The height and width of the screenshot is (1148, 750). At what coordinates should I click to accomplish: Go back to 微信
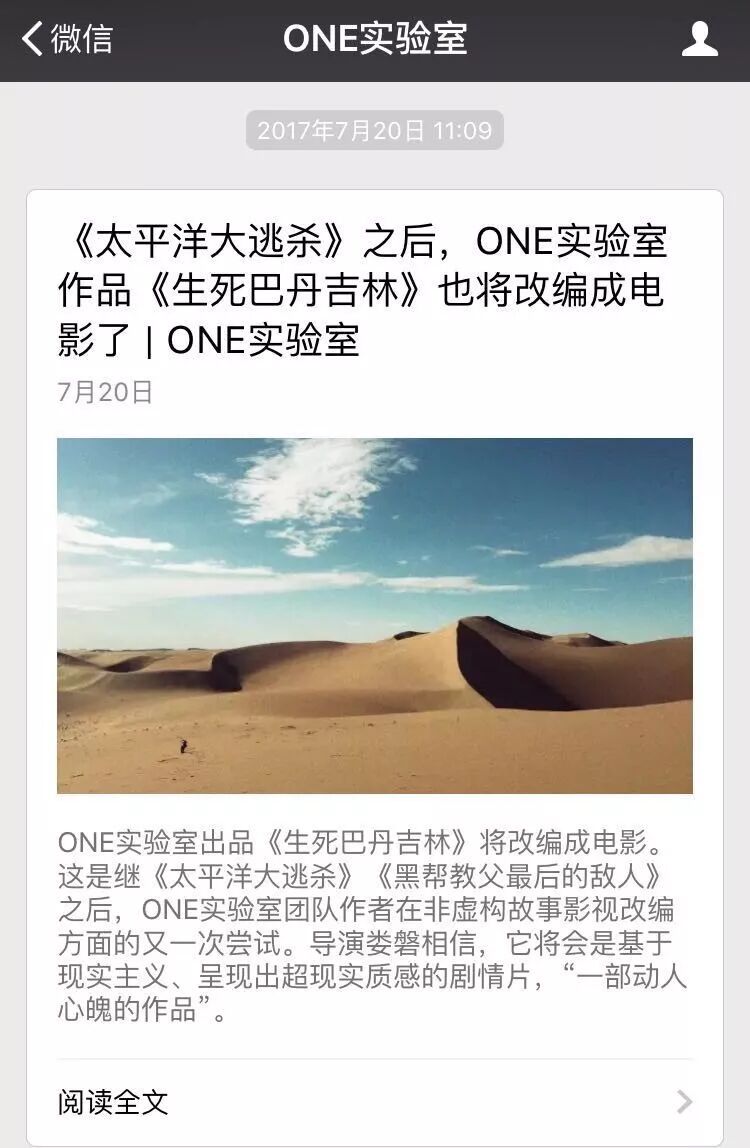point(66,40)
